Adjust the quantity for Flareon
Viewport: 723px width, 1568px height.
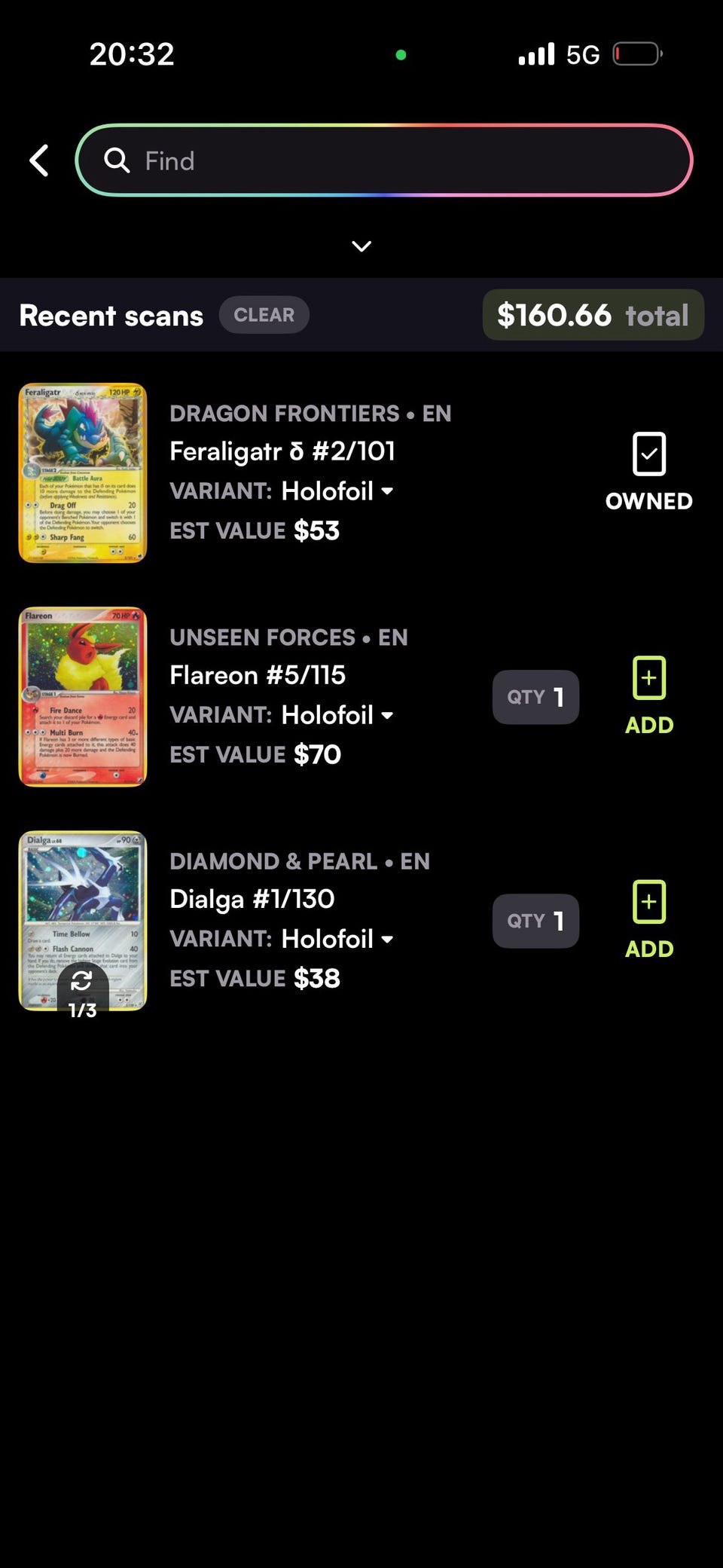[x=535, y=697]
